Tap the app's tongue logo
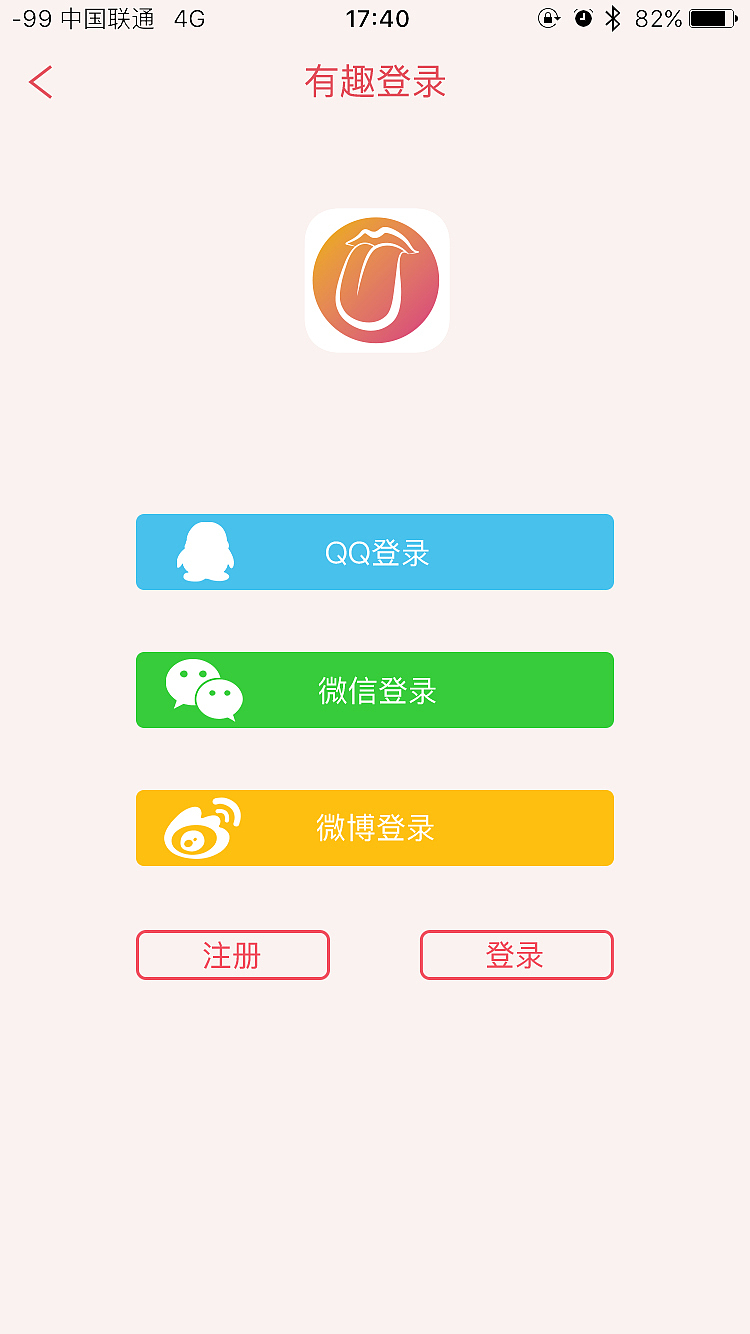Screen dimensions: 750x1334 tap(377, 280)
